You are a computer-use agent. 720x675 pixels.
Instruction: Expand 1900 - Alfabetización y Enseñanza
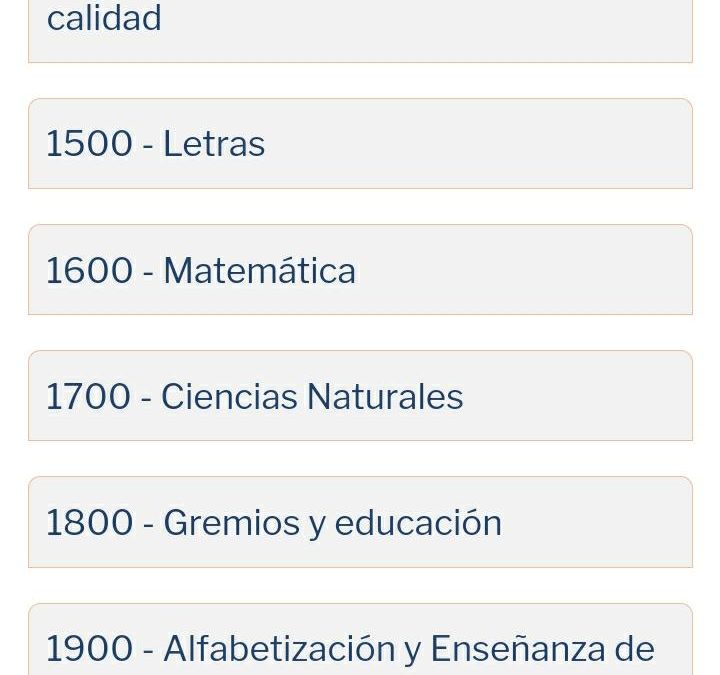[x=360, y=645]
